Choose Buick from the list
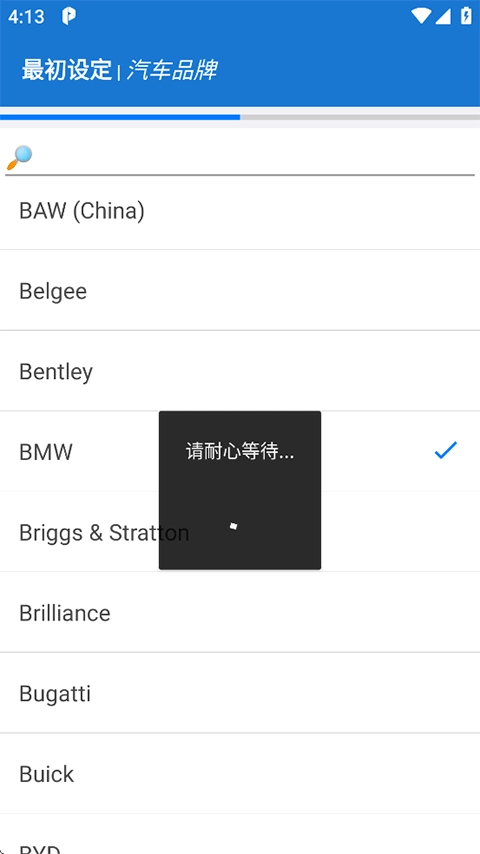The height and width of the screenshot is (854, 480). click(x=240, y=774)
